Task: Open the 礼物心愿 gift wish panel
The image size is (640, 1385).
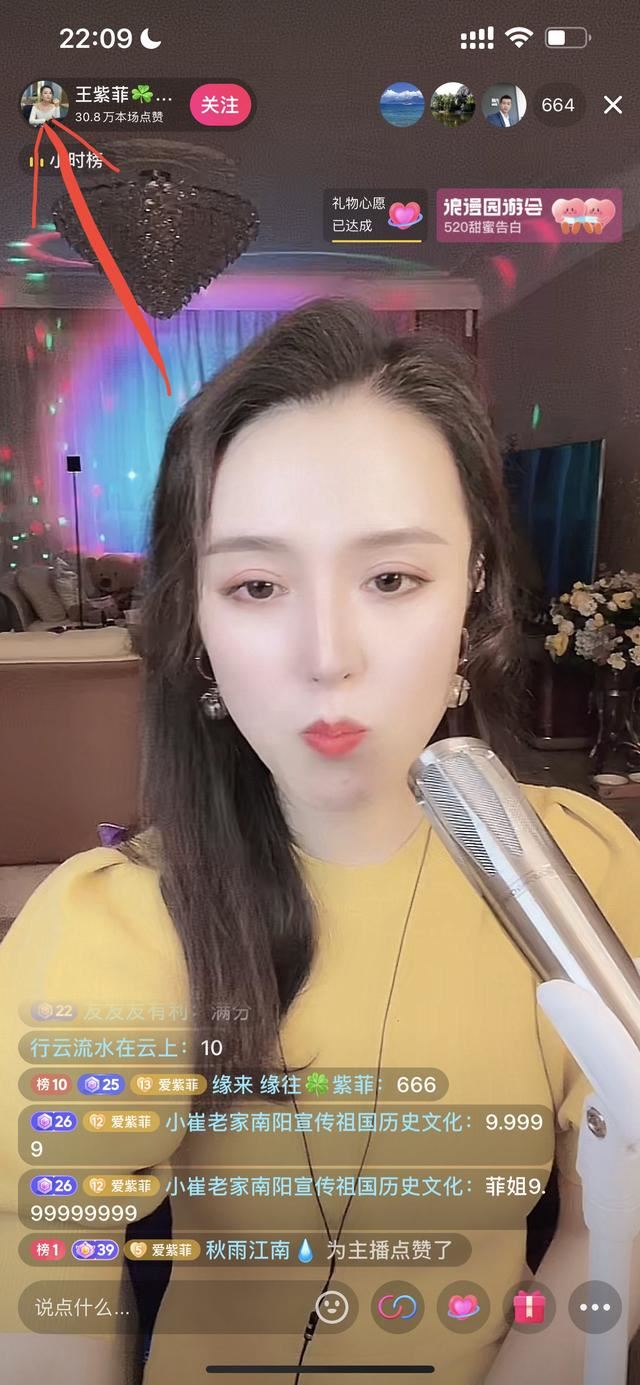Action: coord(377,214)
